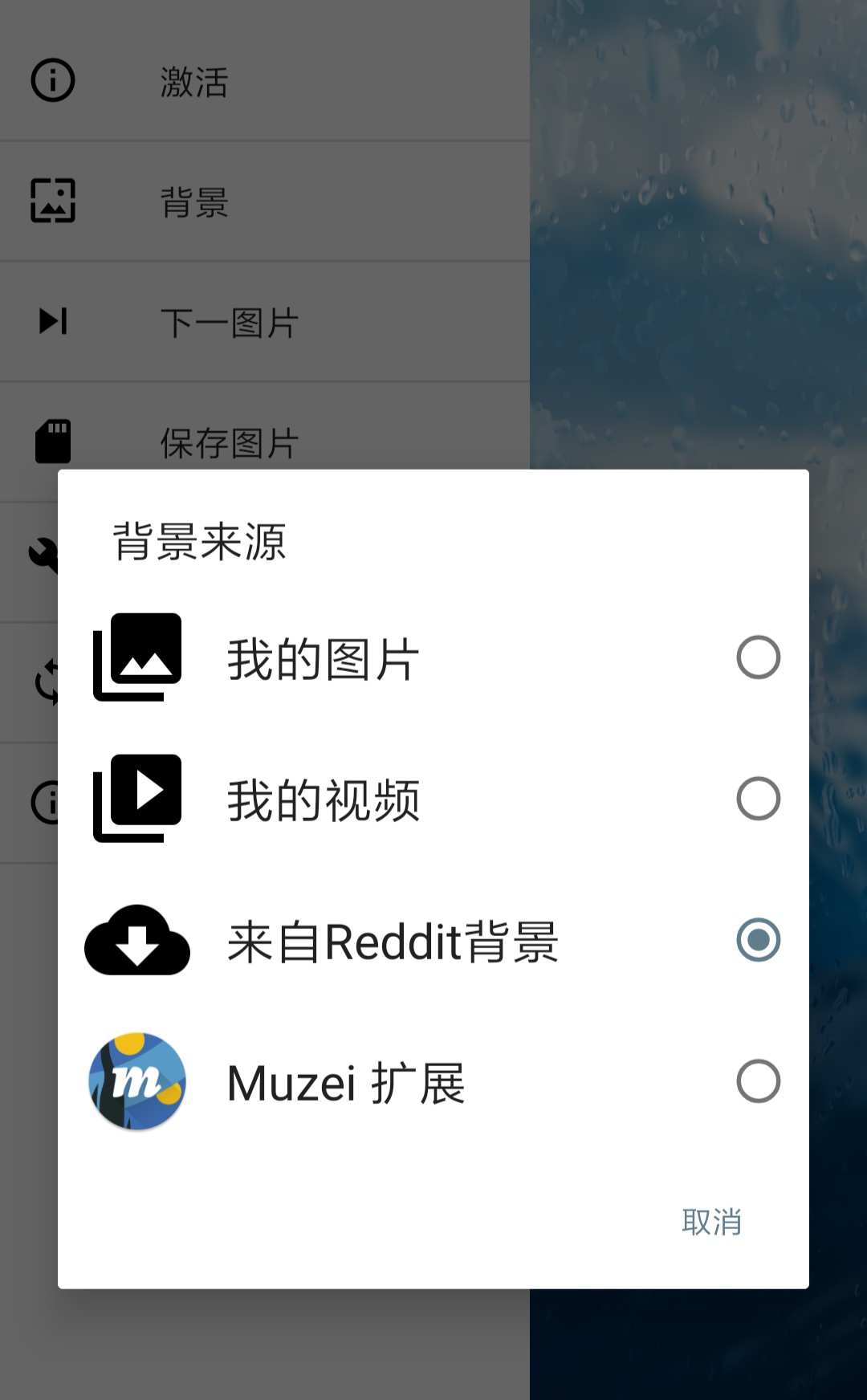Choose 我的视频 option
Image resolution: width=867 pixels, height=1400 pixels.
click(x=433, y=800)
